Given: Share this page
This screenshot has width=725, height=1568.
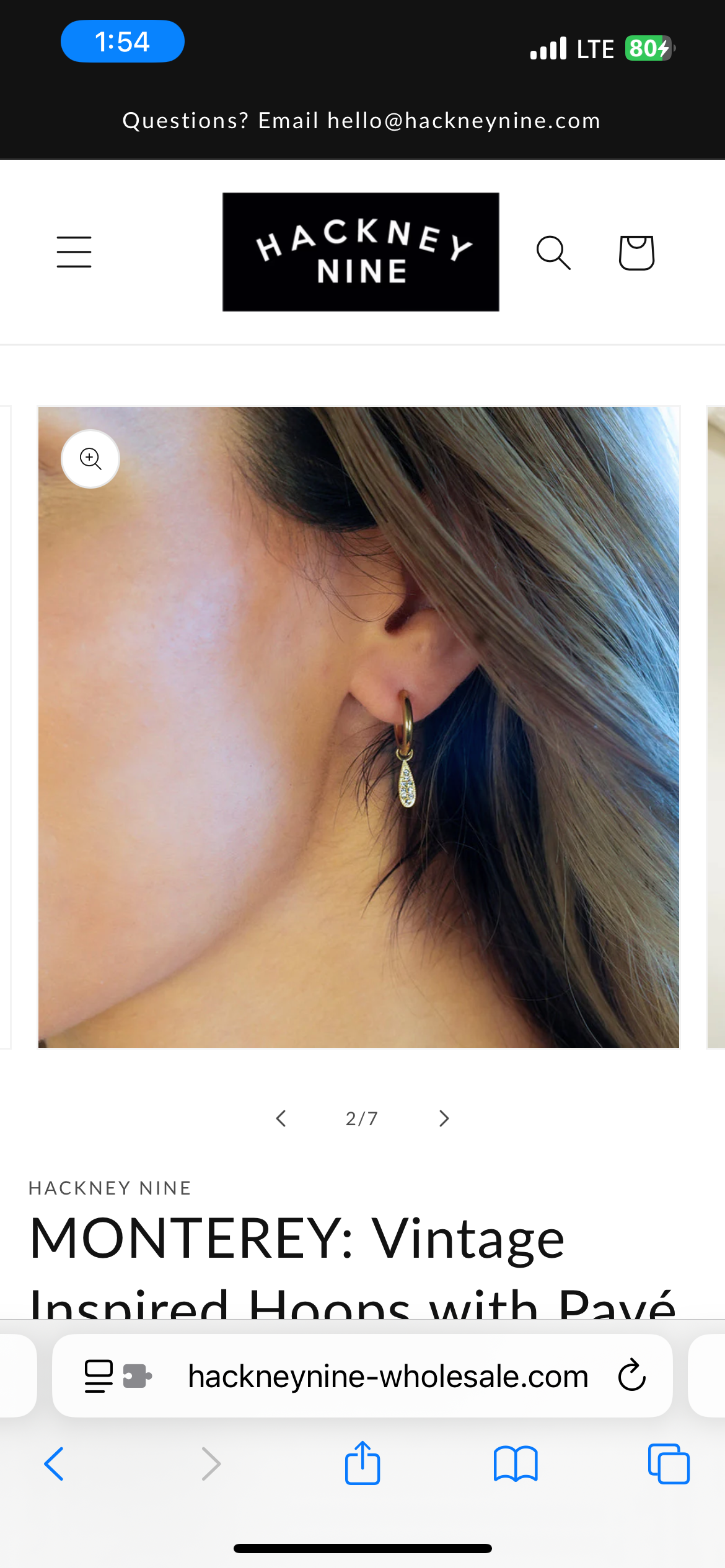Looking at the screenshot, I should (x=362, y=1464).
